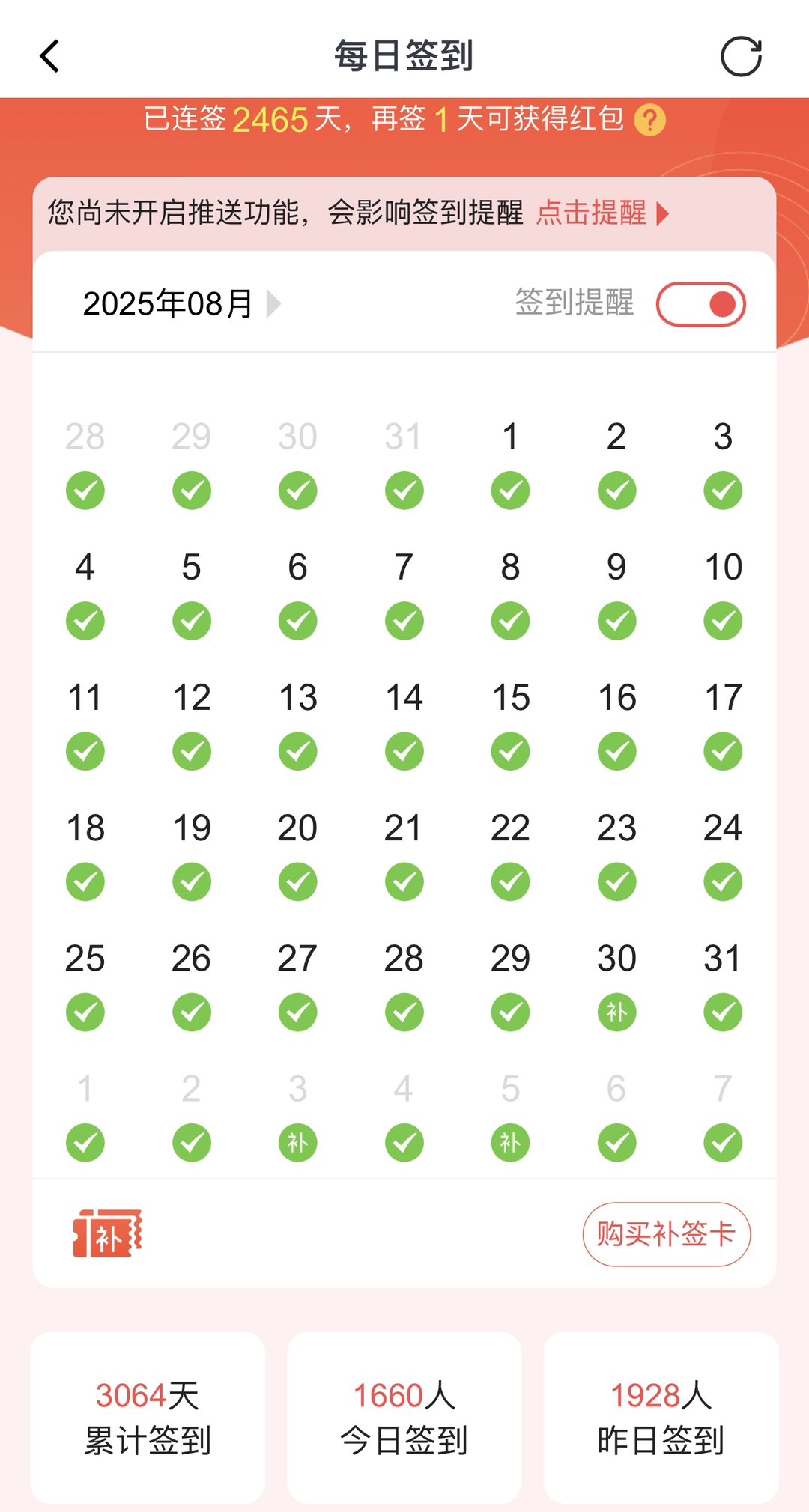Go to the next month via the 2025年08月 arrow

point(274,304)
